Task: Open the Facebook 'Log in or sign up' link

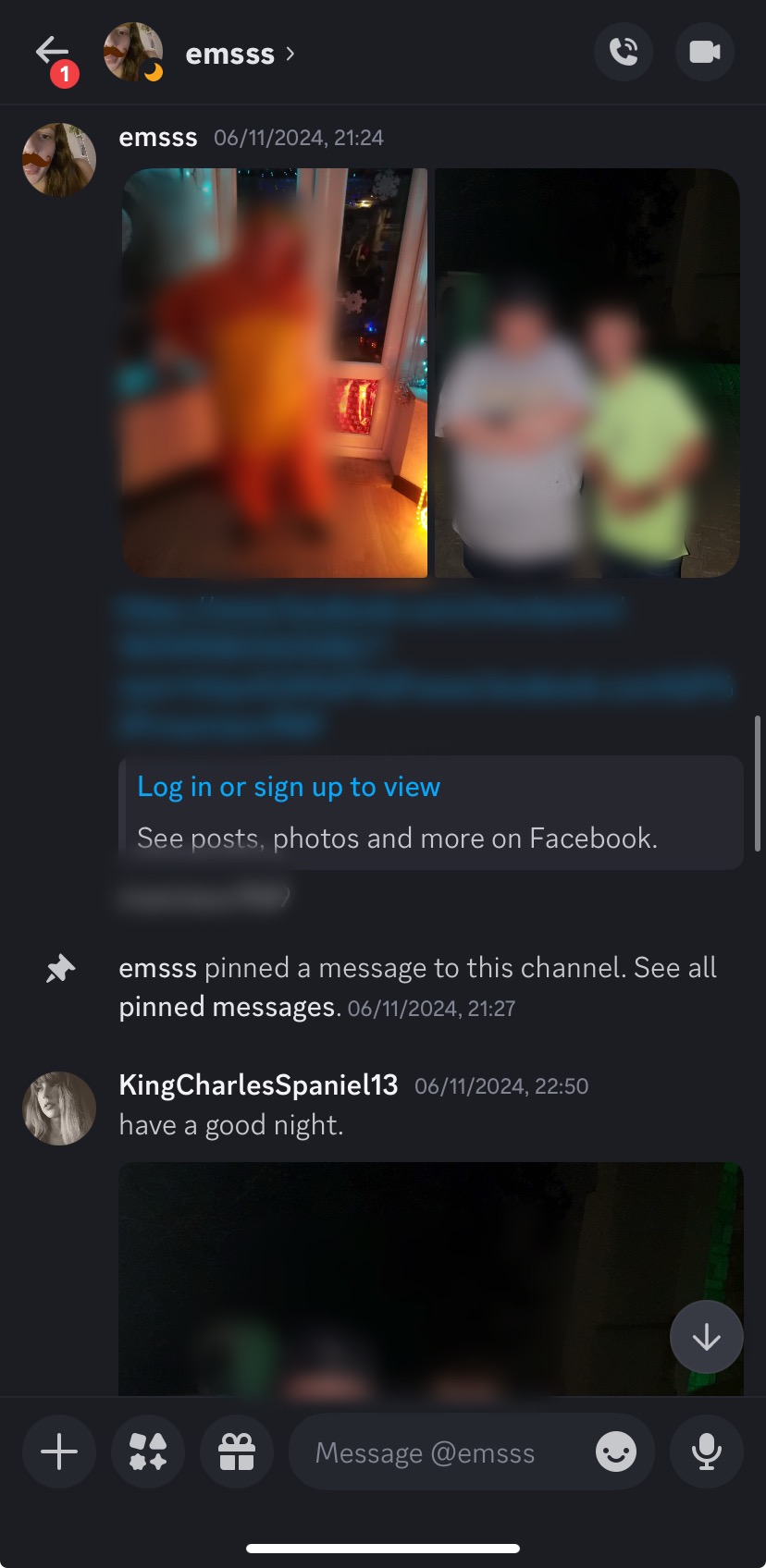Action: pyautogui.click(x=289, y=787)
